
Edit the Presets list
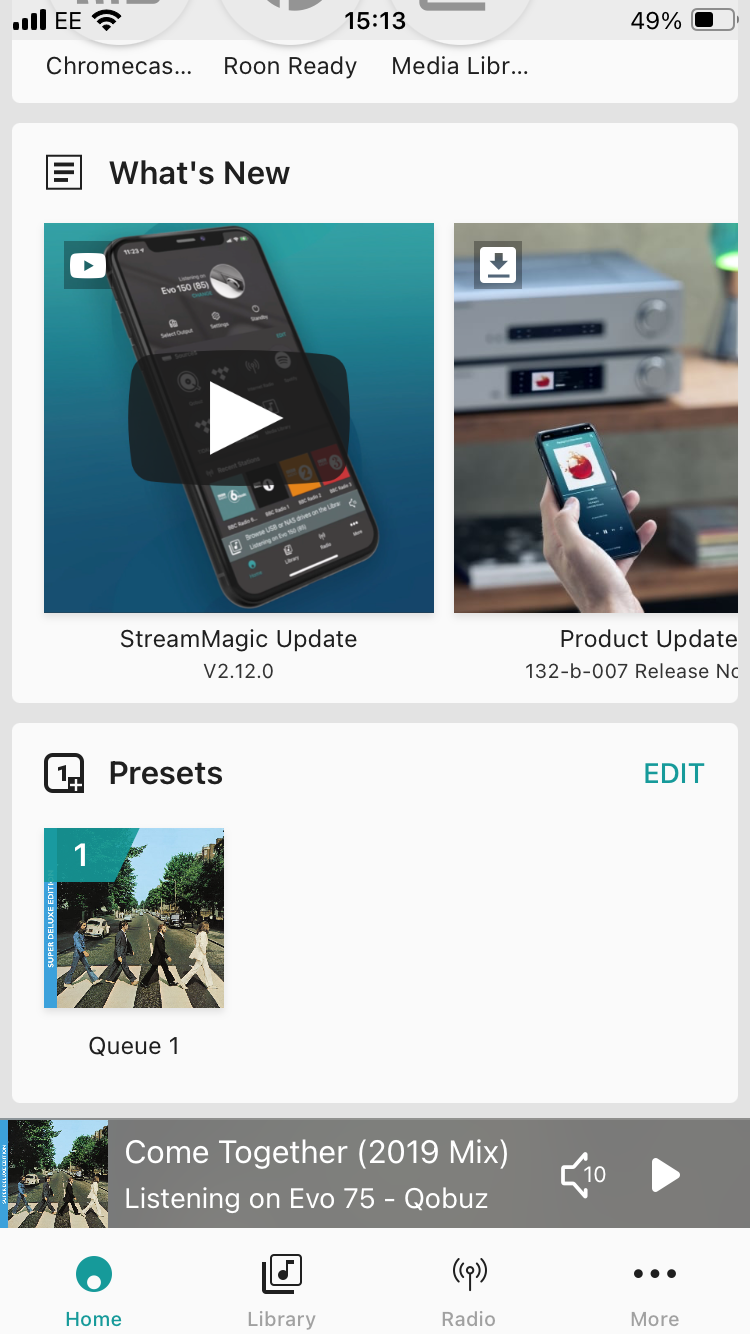[674, 773]
